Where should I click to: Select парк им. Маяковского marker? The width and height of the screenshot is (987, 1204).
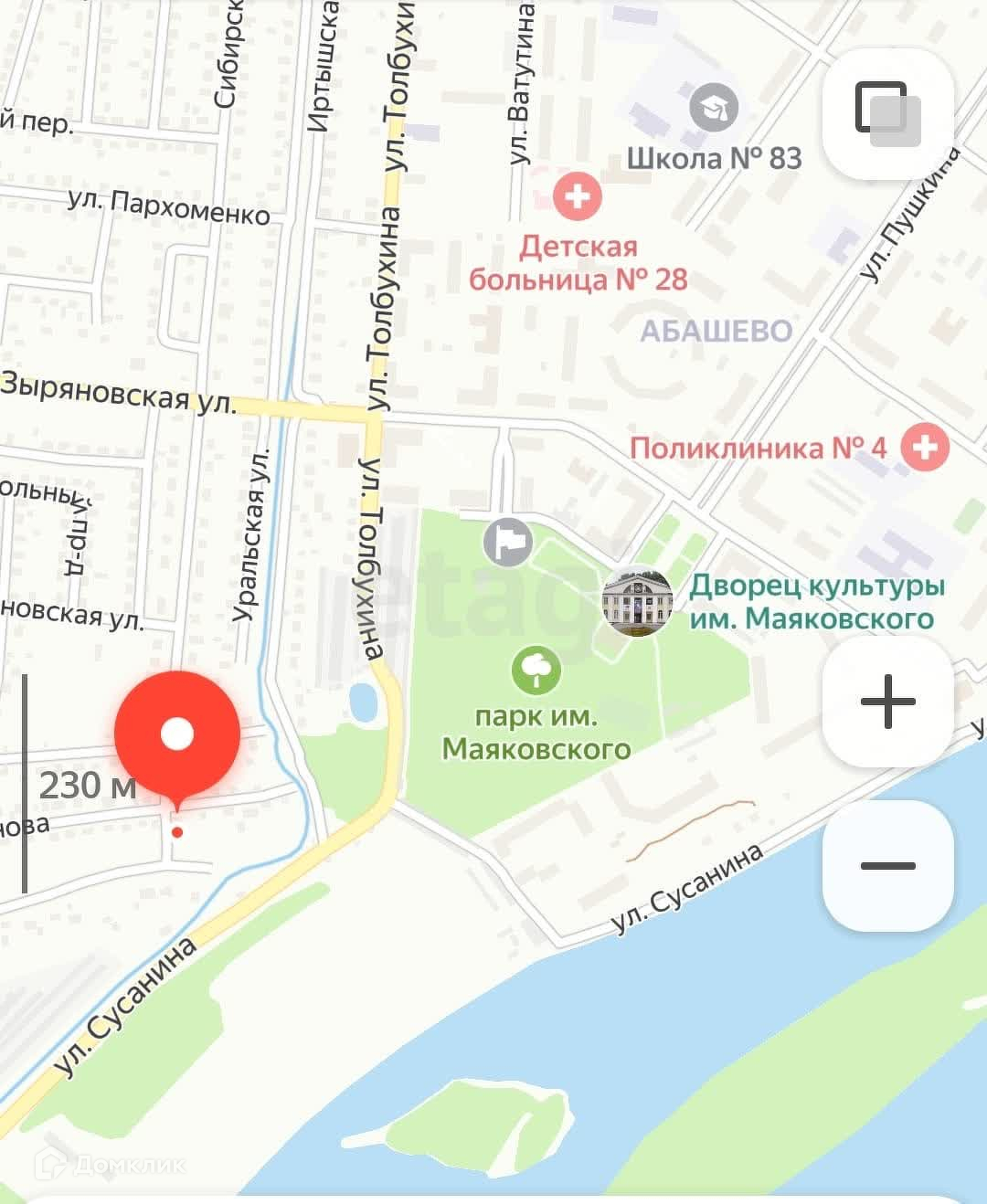(536, 671)
